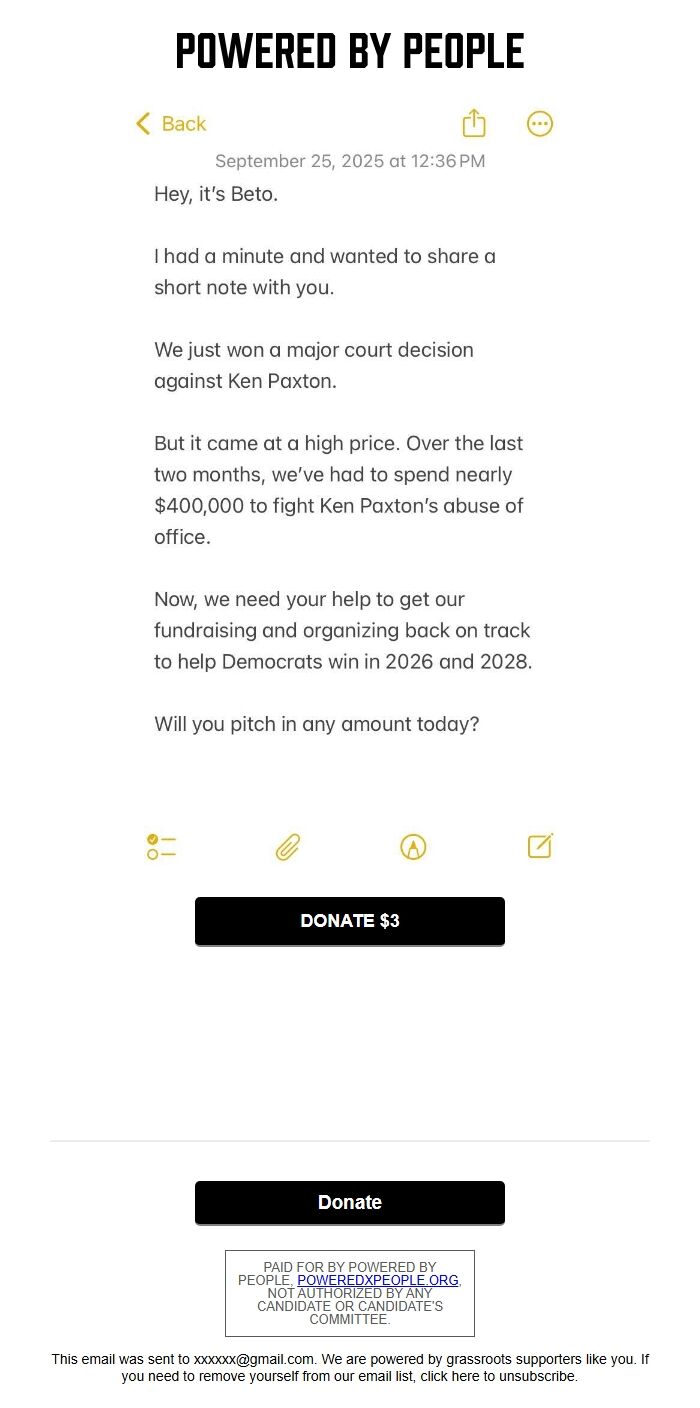Tap the black Donate button
The height and width of the screenshot is (1408, 700).
click(350, 1202)
